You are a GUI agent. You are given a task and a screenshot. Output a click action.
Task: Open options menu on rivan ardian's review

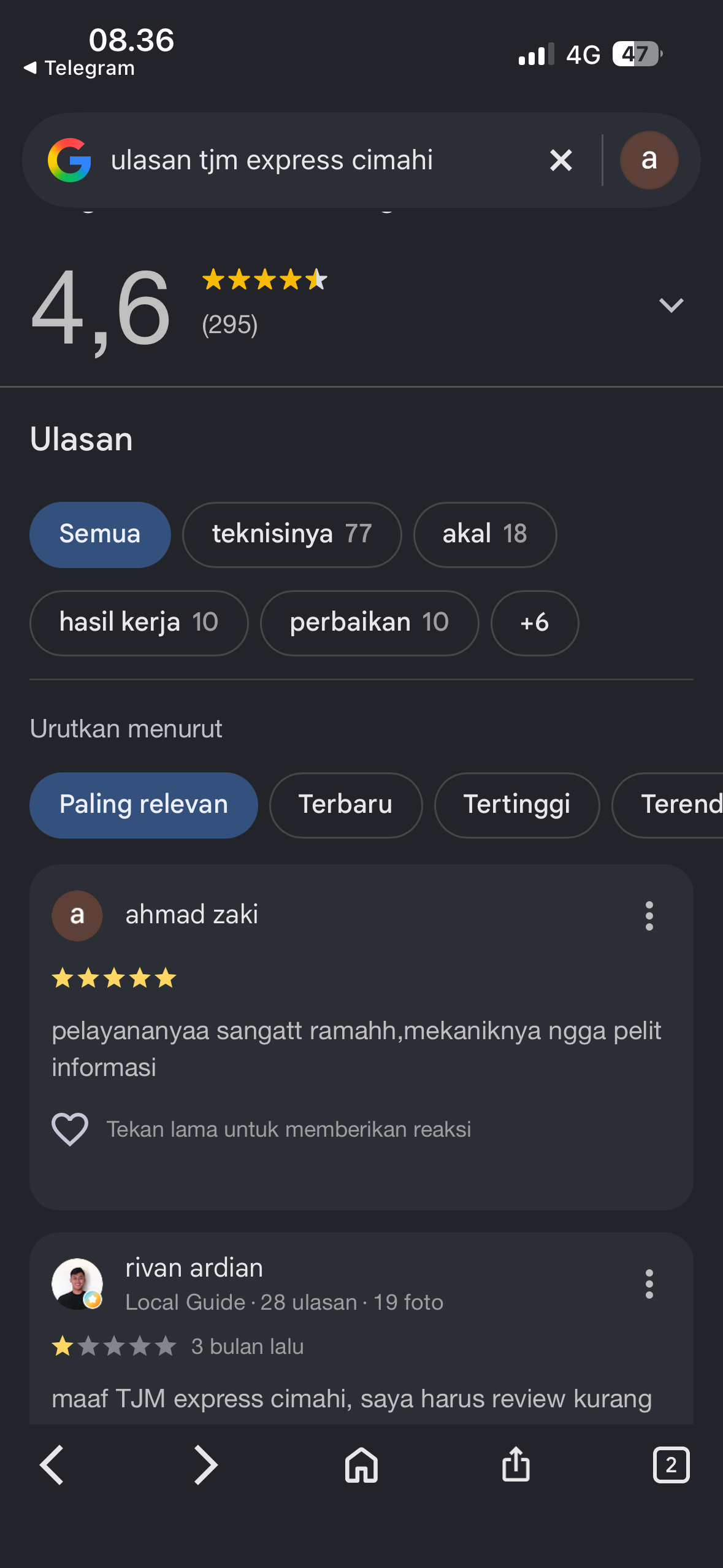pos(649,1283)
